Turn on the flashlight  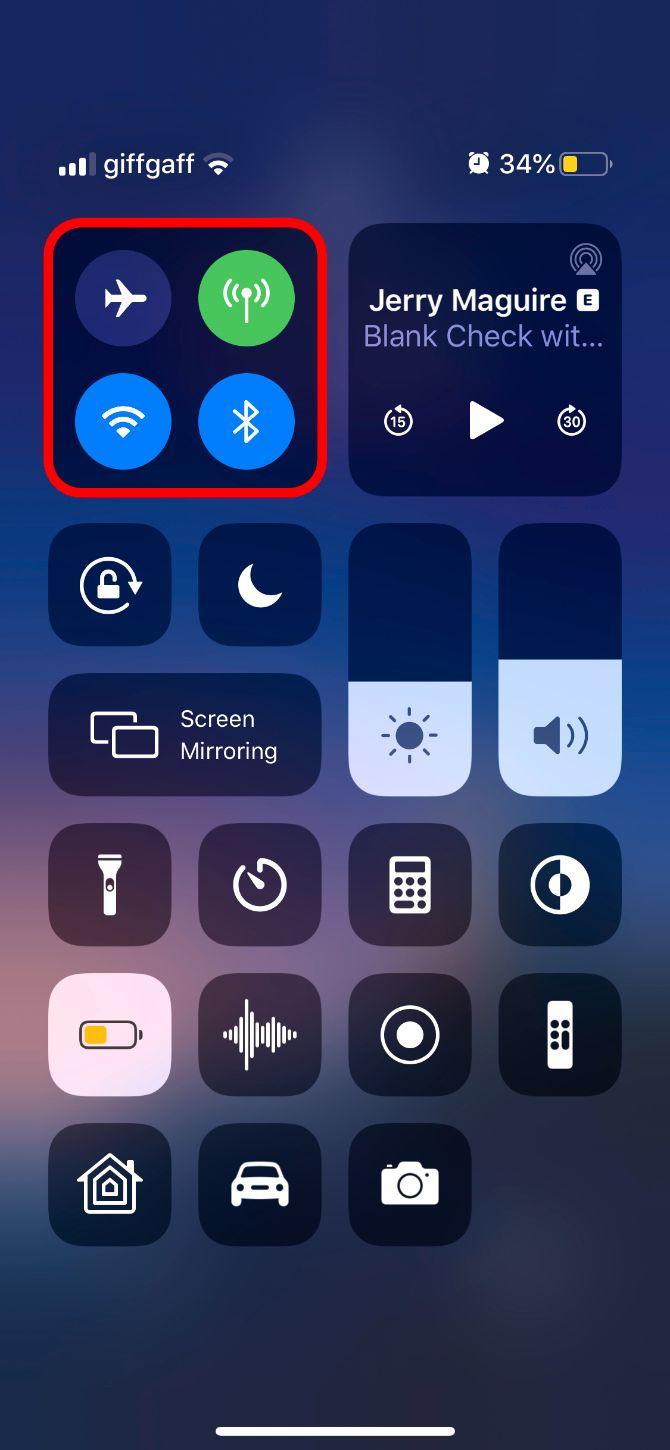coord(110,884)
